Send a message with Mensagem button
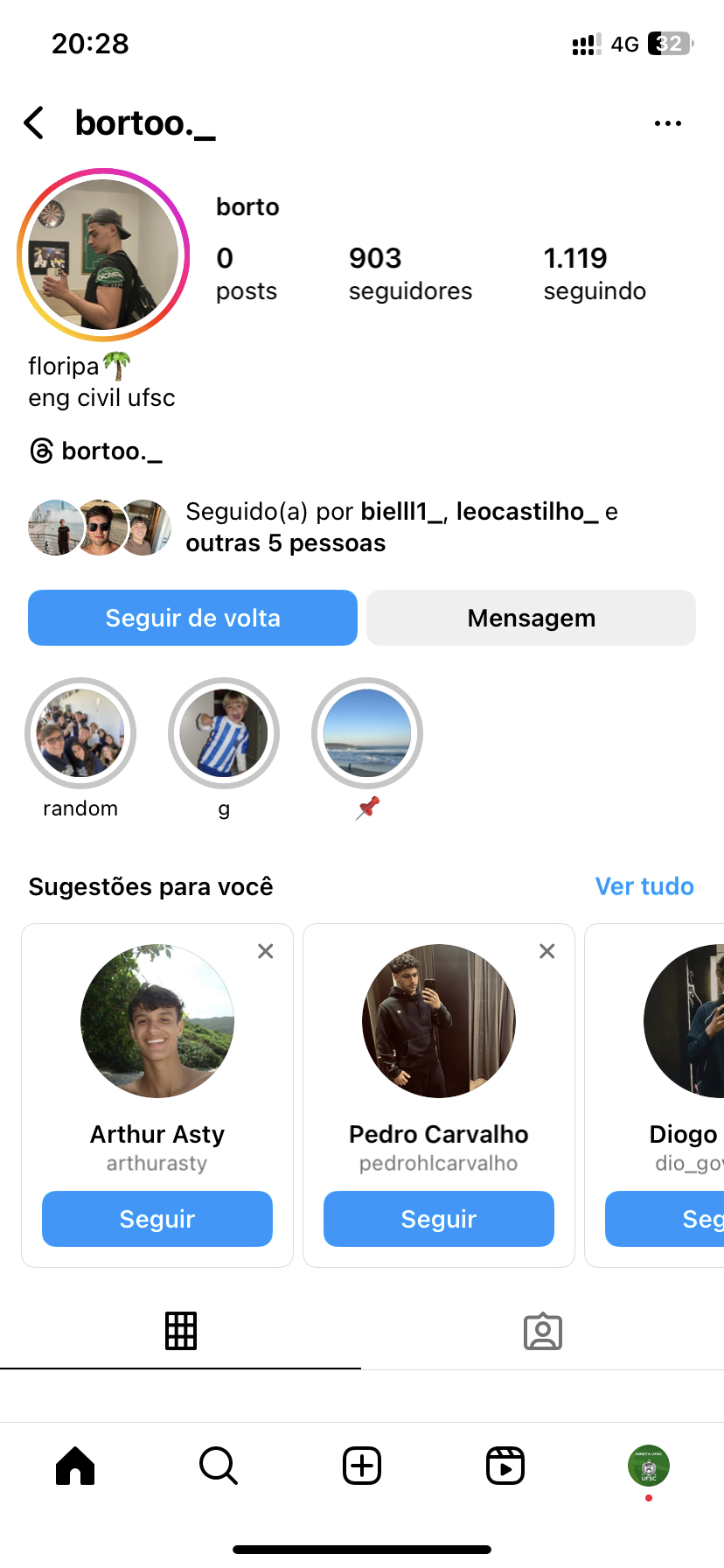This screenshot has height=1568, width=724. (531, 618)
